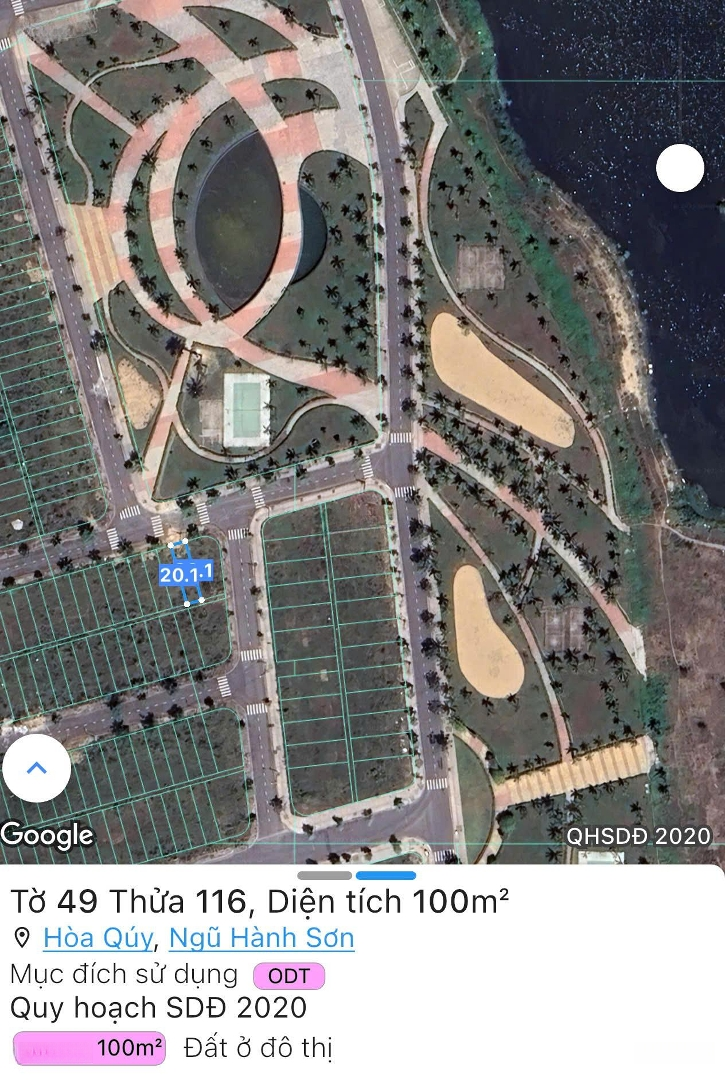
Task: Switch to the gray page indicator
Action: tap(324, 876)
